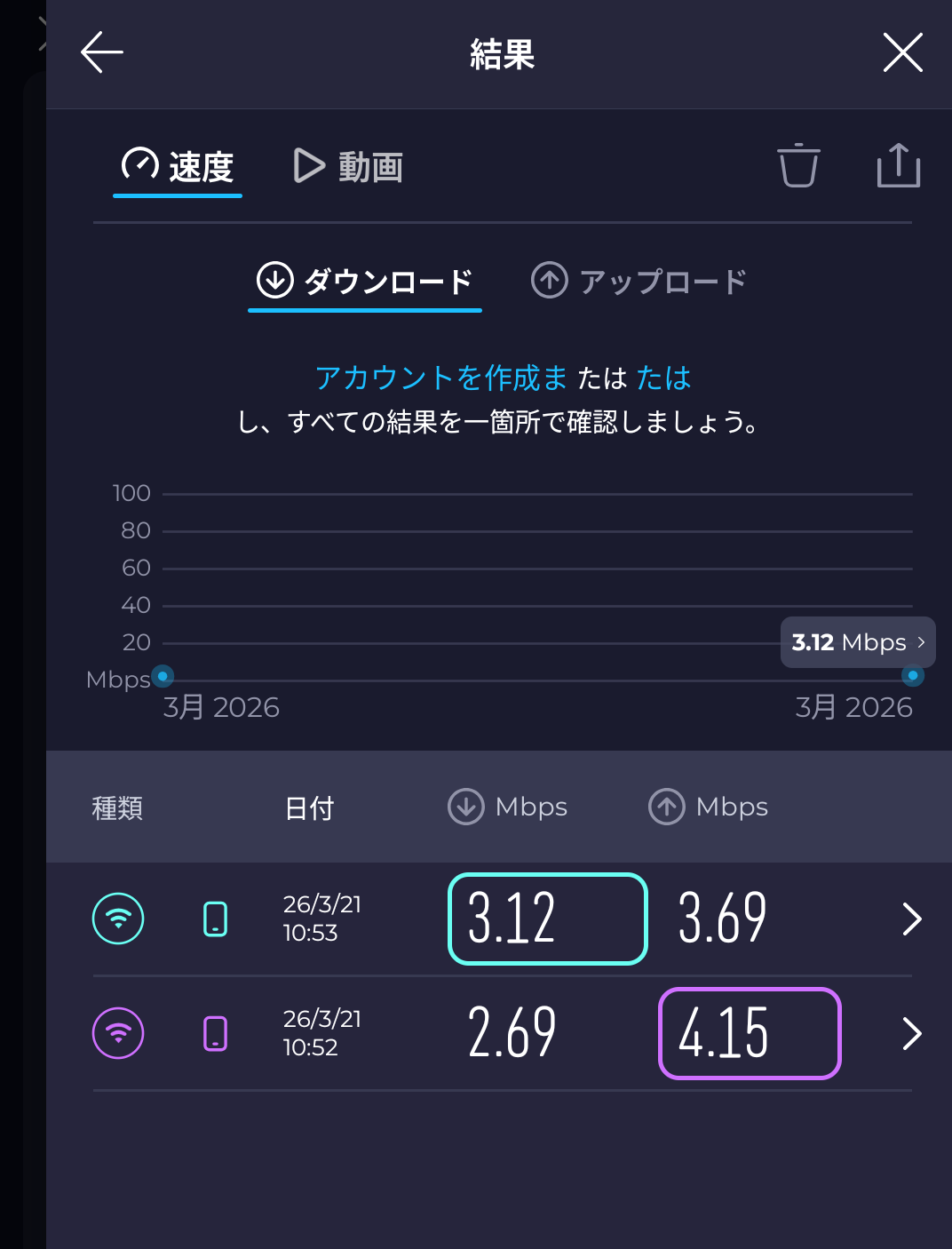Image resolution: width=952 pixels, height=1249 pixels.
Task: Close the 結果 screen
Action: click(902, 52)
